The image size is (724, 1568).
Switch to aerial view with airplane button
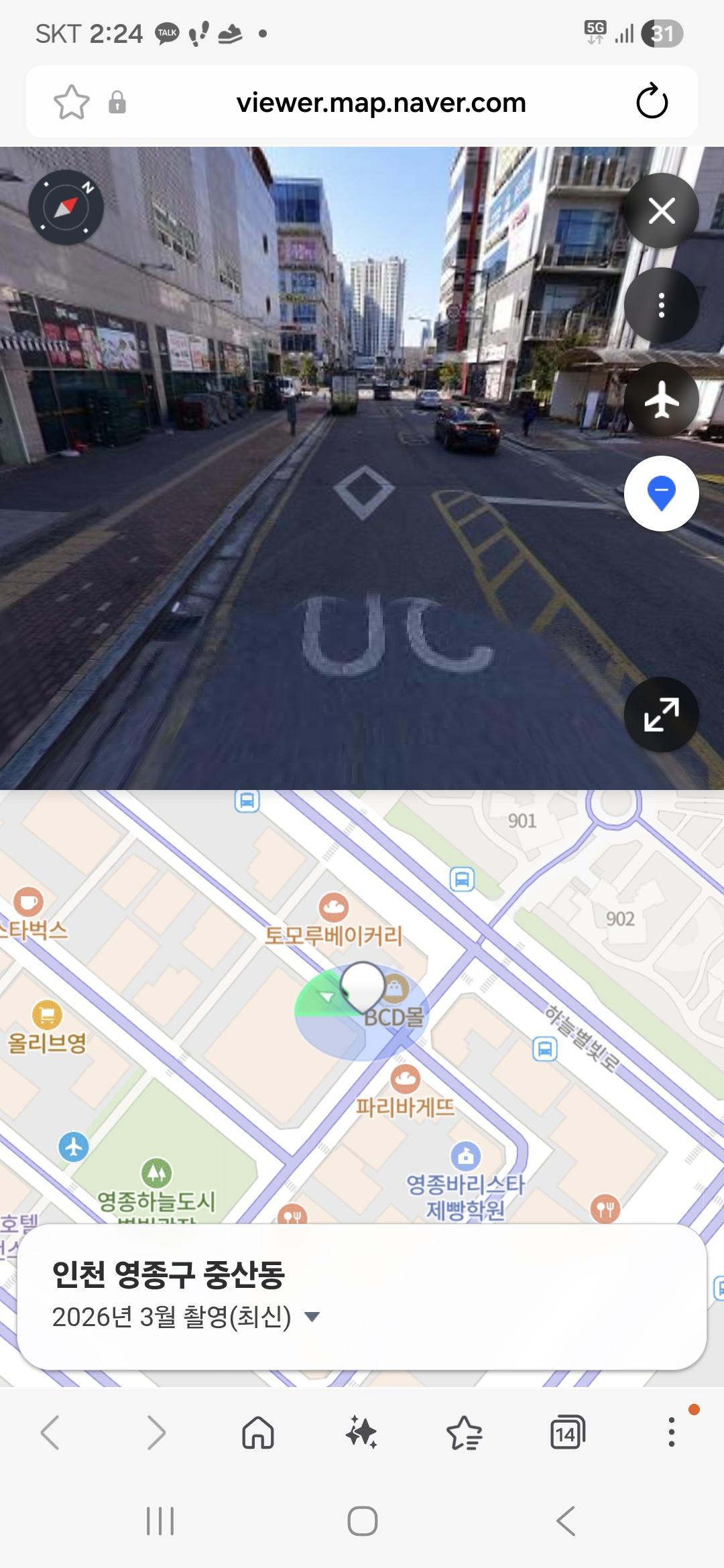(x=662, y=400)
